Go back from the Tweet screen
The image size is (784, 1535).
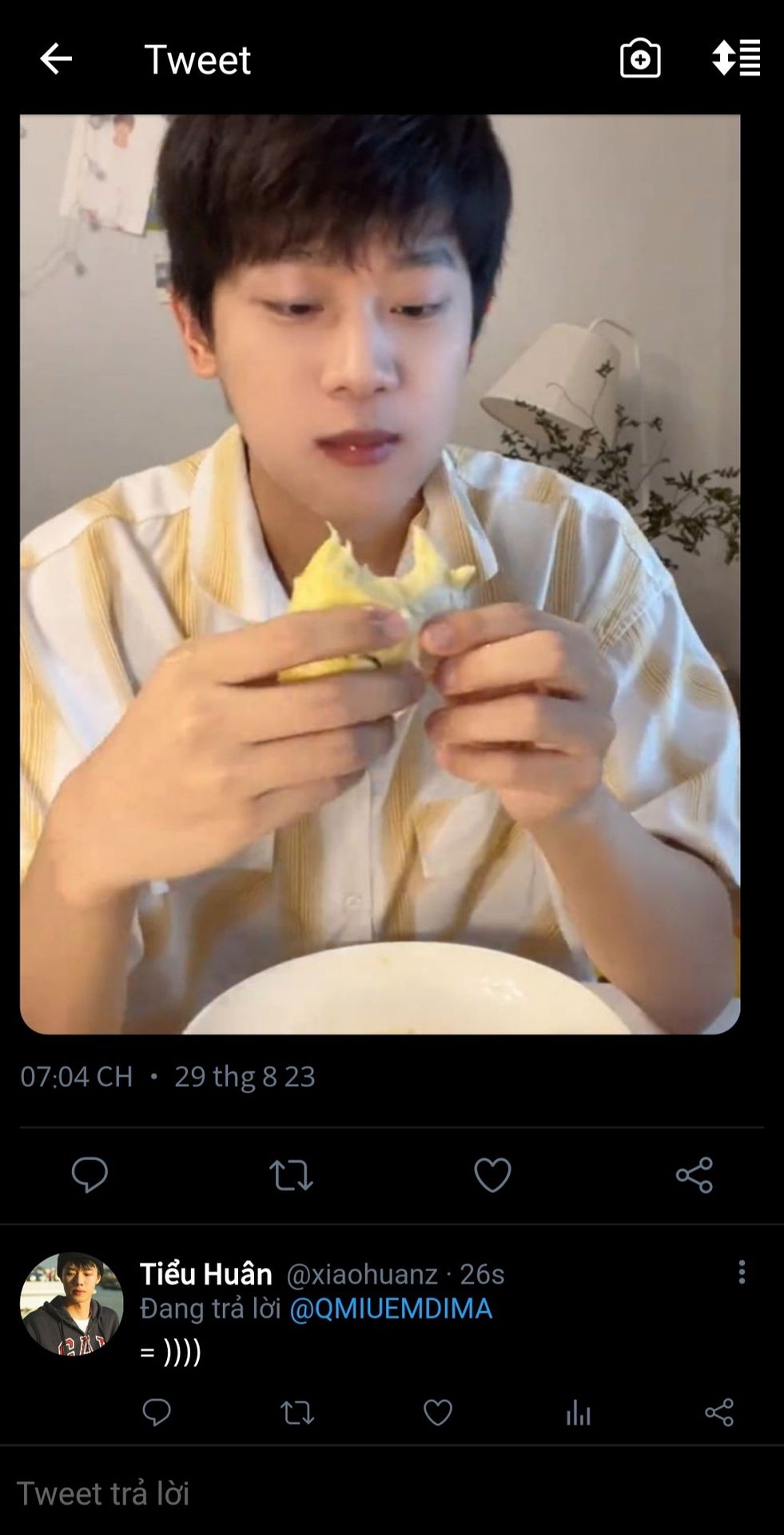(56, 59)
